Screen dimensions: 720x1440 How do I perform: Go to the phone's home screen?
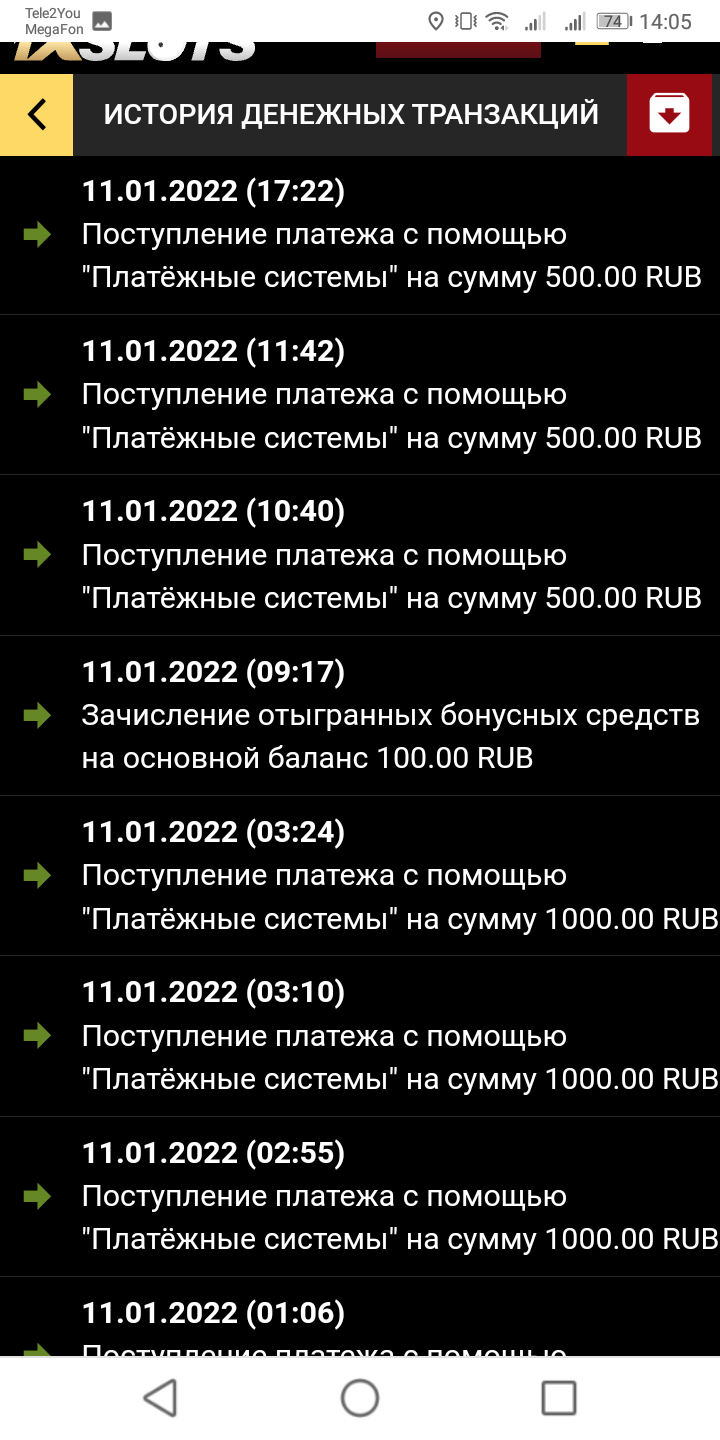point(360,1397)
